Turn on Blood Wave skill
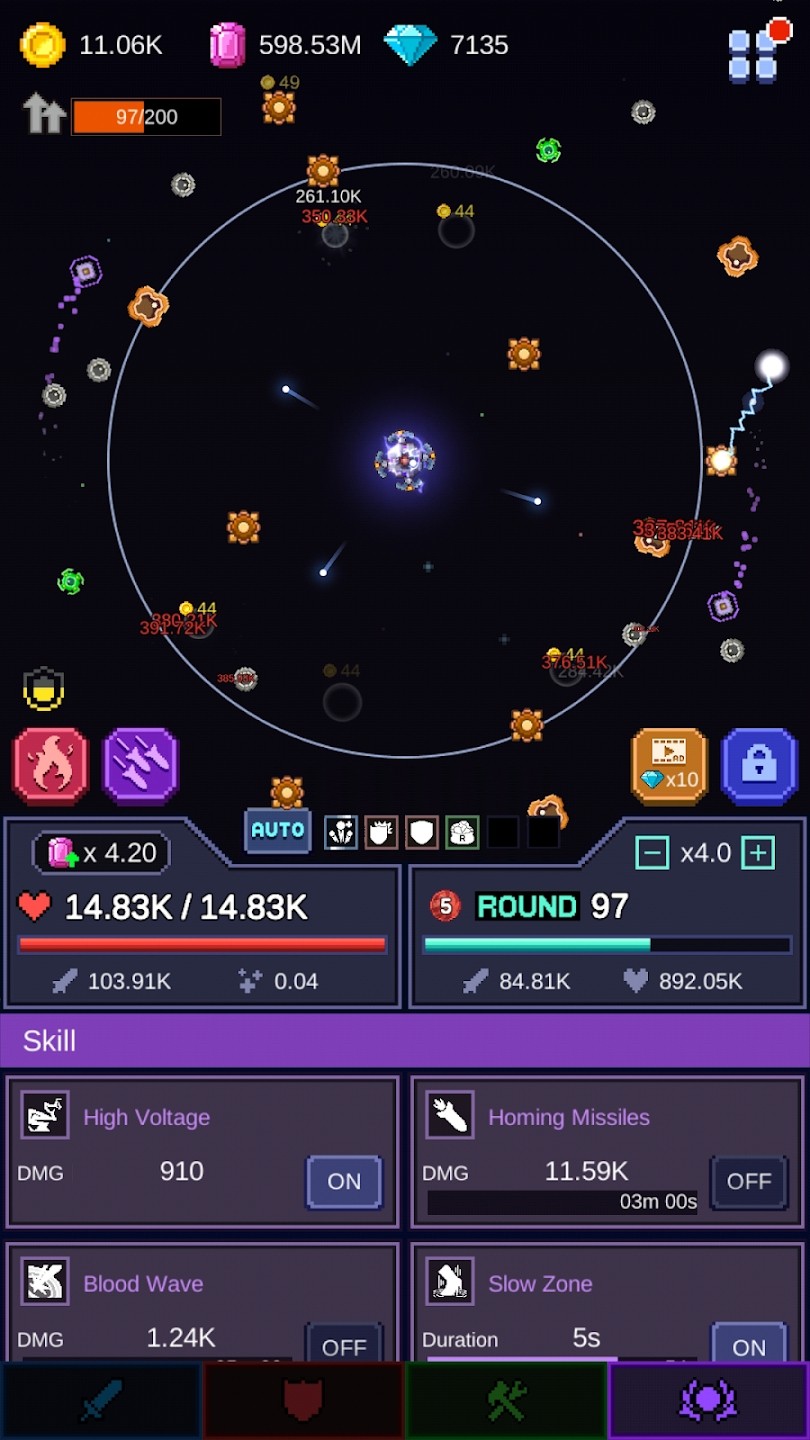Screen dimensions: 810x1440 (343, 1346)
